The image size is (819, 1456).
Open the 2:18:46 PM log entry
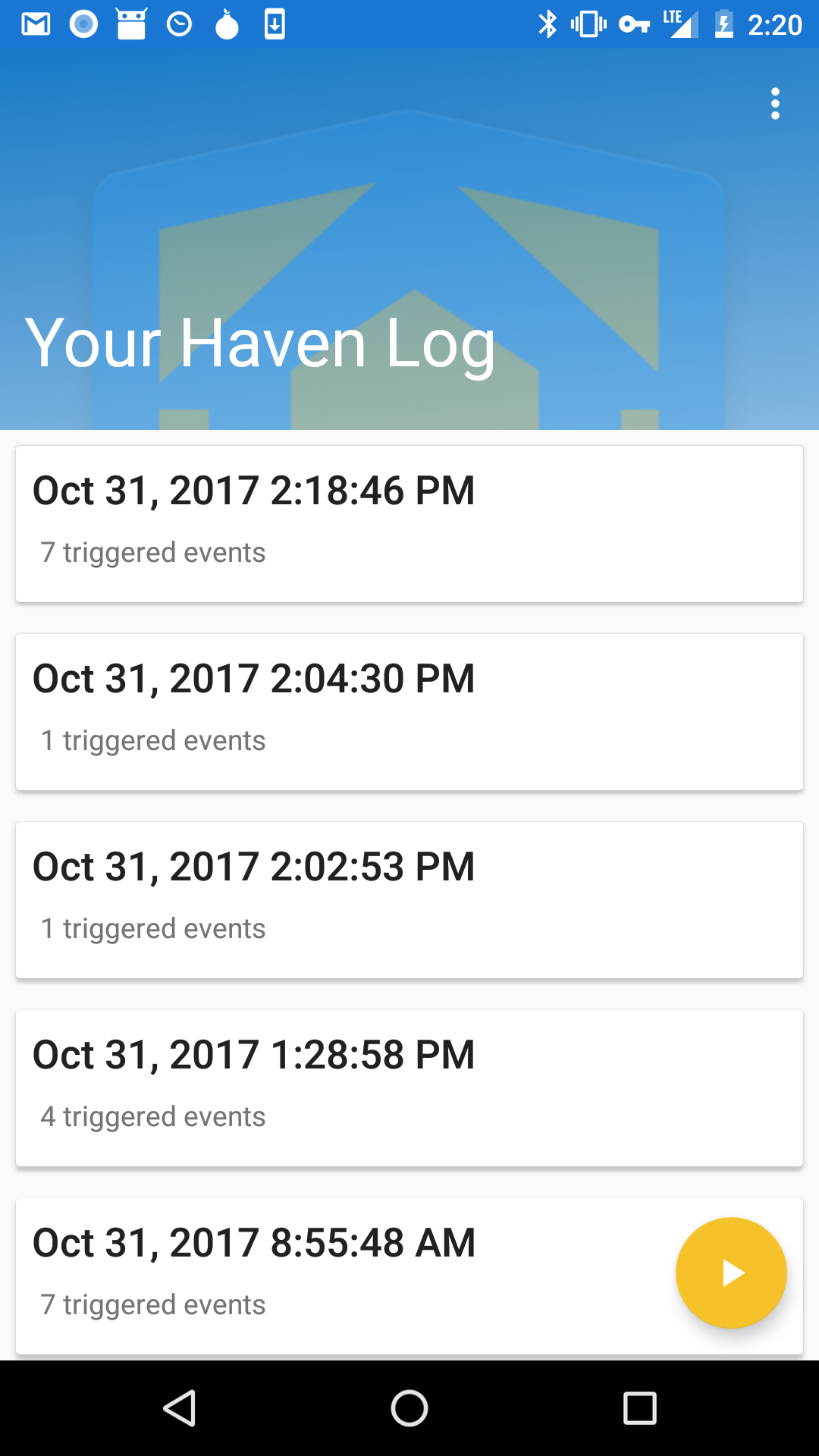(409, 524)
